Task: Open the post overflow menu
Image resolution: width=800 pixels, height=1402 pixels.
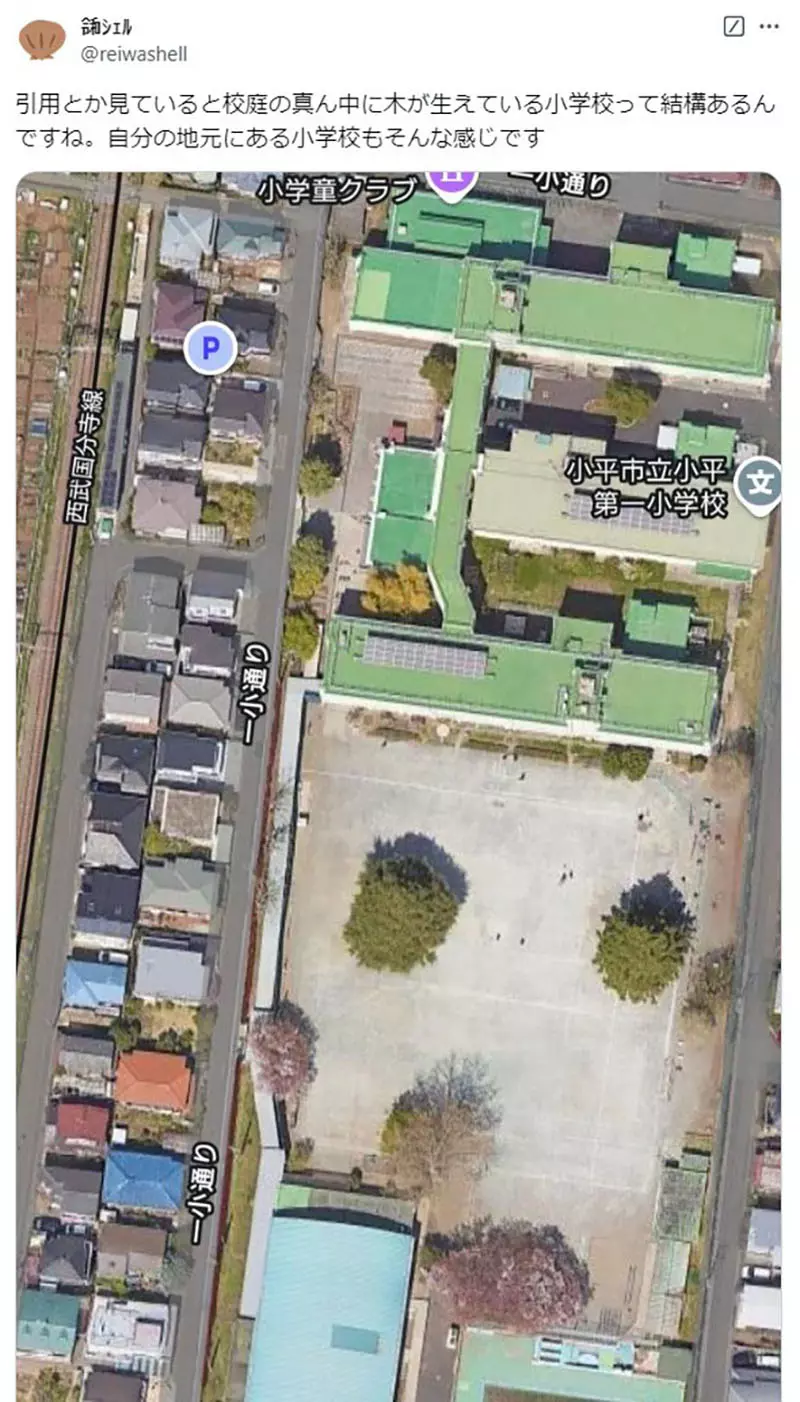Action: (768, 27)
